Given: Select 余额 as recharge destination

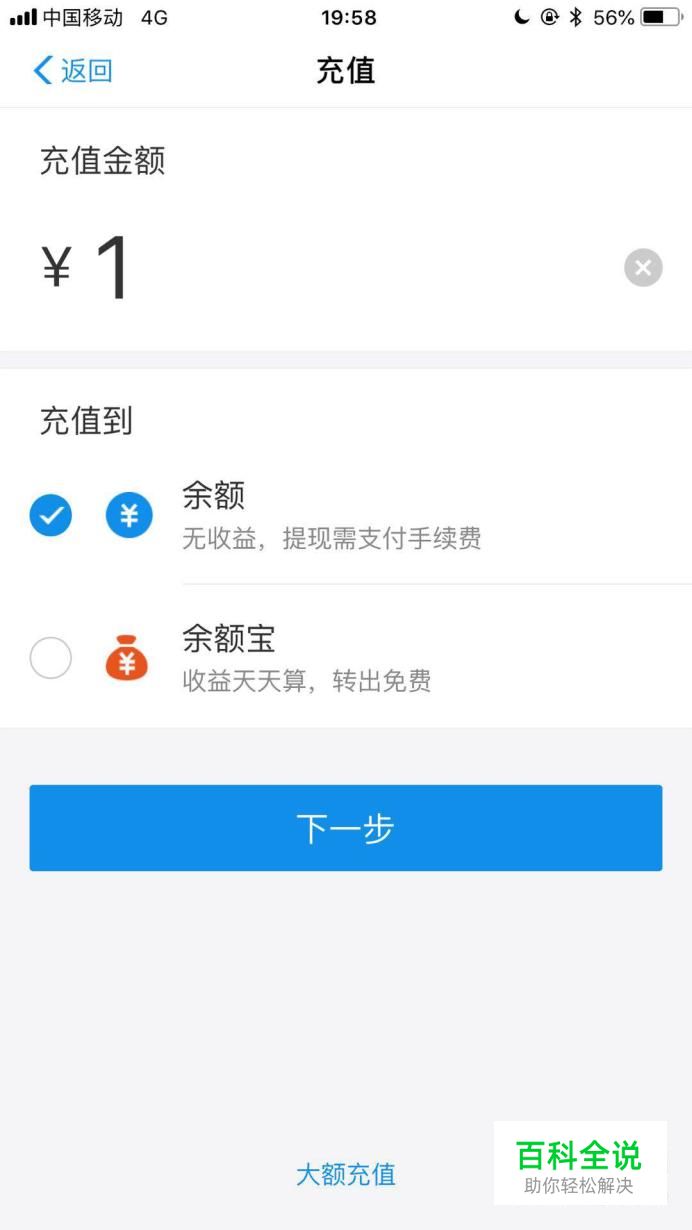Looking at the screenshot, I should pyautogui.click(x=51, y=516).
